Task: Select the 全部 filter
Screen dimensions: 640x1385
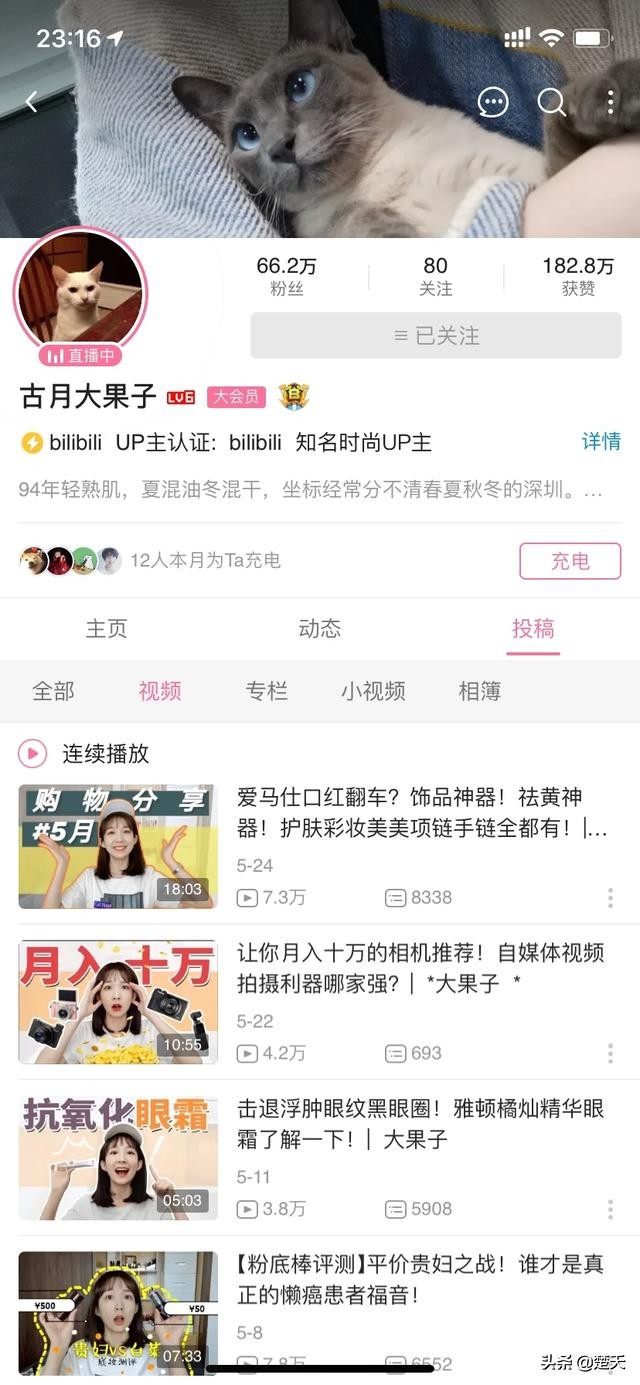Action: coord(53,691)
